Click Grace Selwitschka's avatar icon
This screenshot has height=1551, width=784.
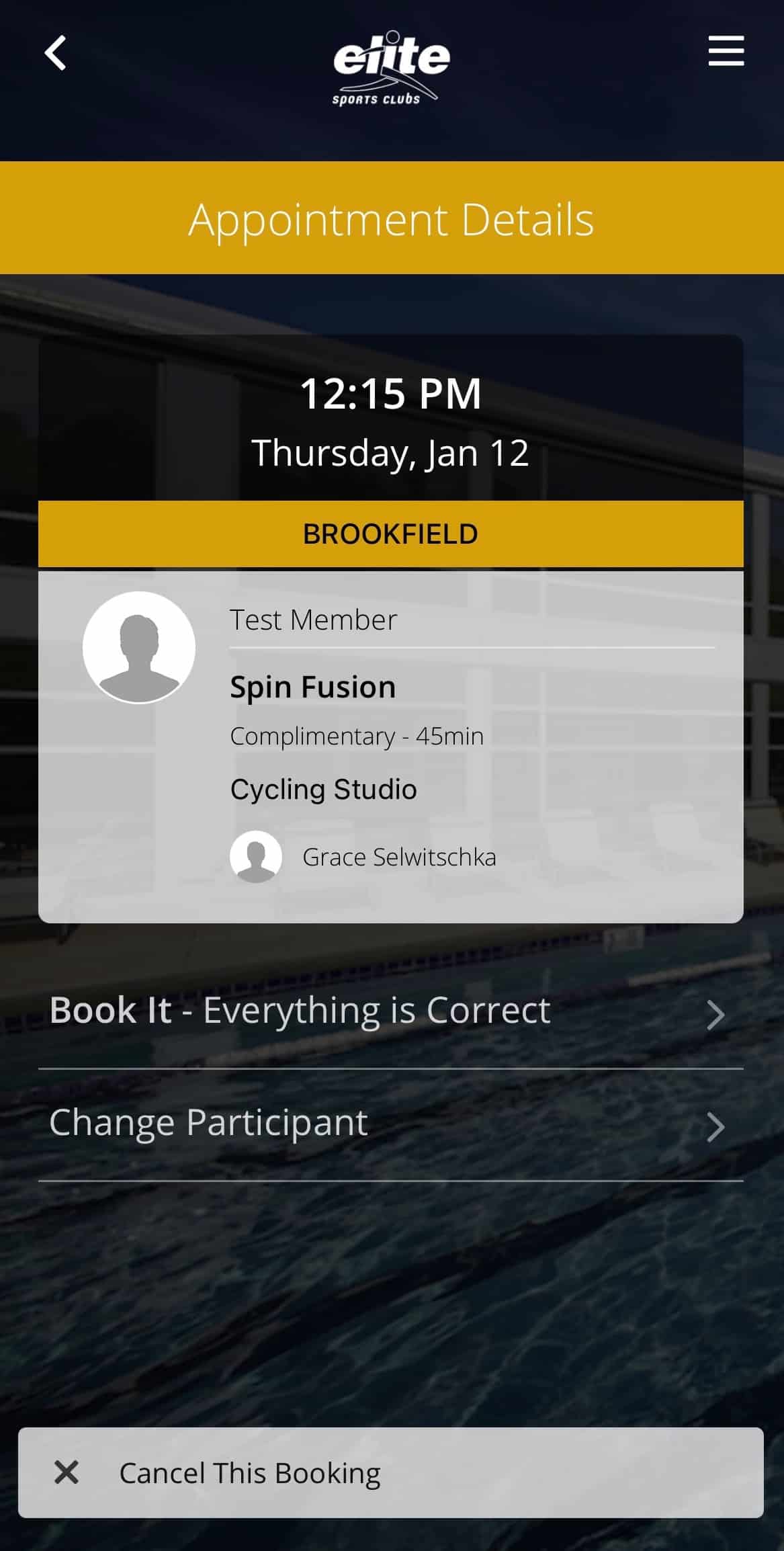point(256,856)
